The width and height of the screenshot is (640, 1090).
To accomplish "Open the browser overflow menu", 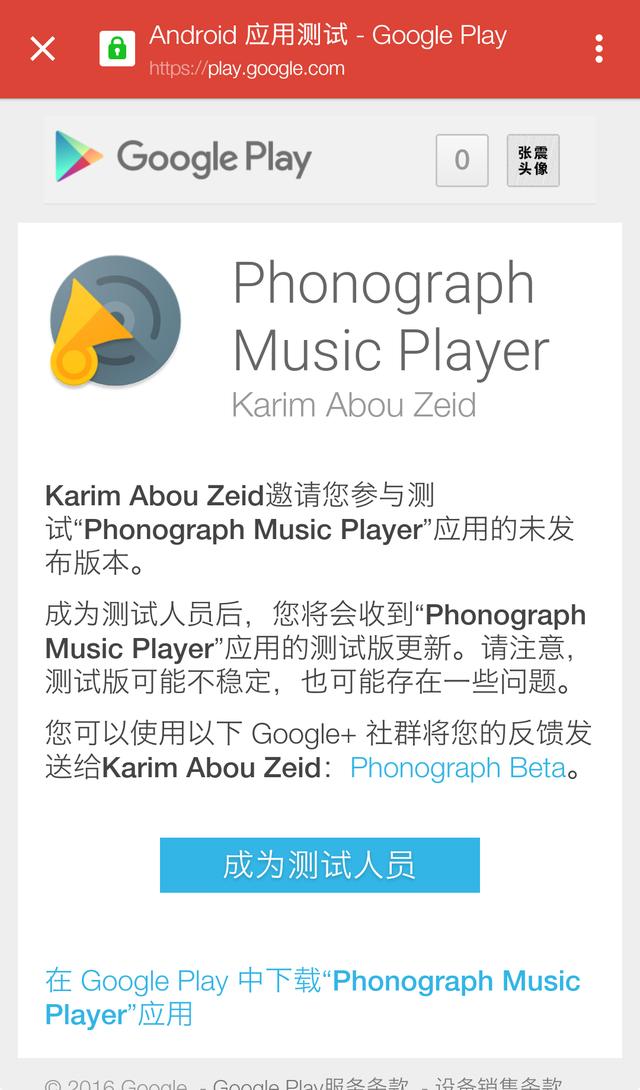I will [x=598, y=48].
